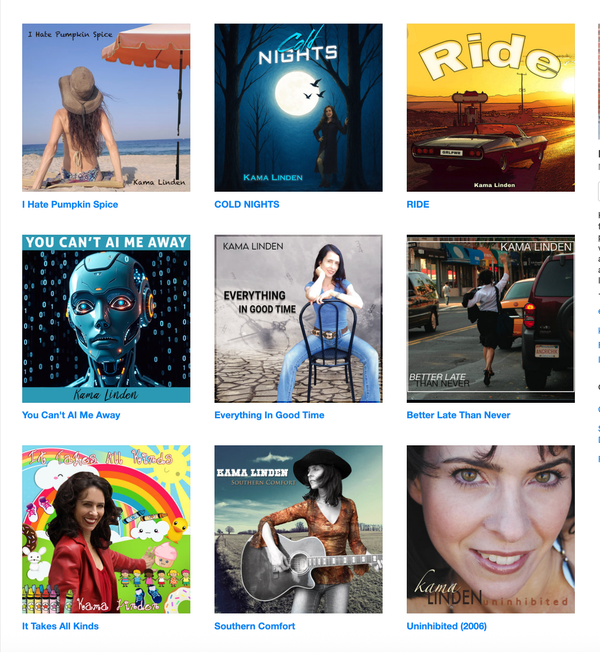Open the It Takes All Kinds link
600x652 pixels.
coord(60,626)
